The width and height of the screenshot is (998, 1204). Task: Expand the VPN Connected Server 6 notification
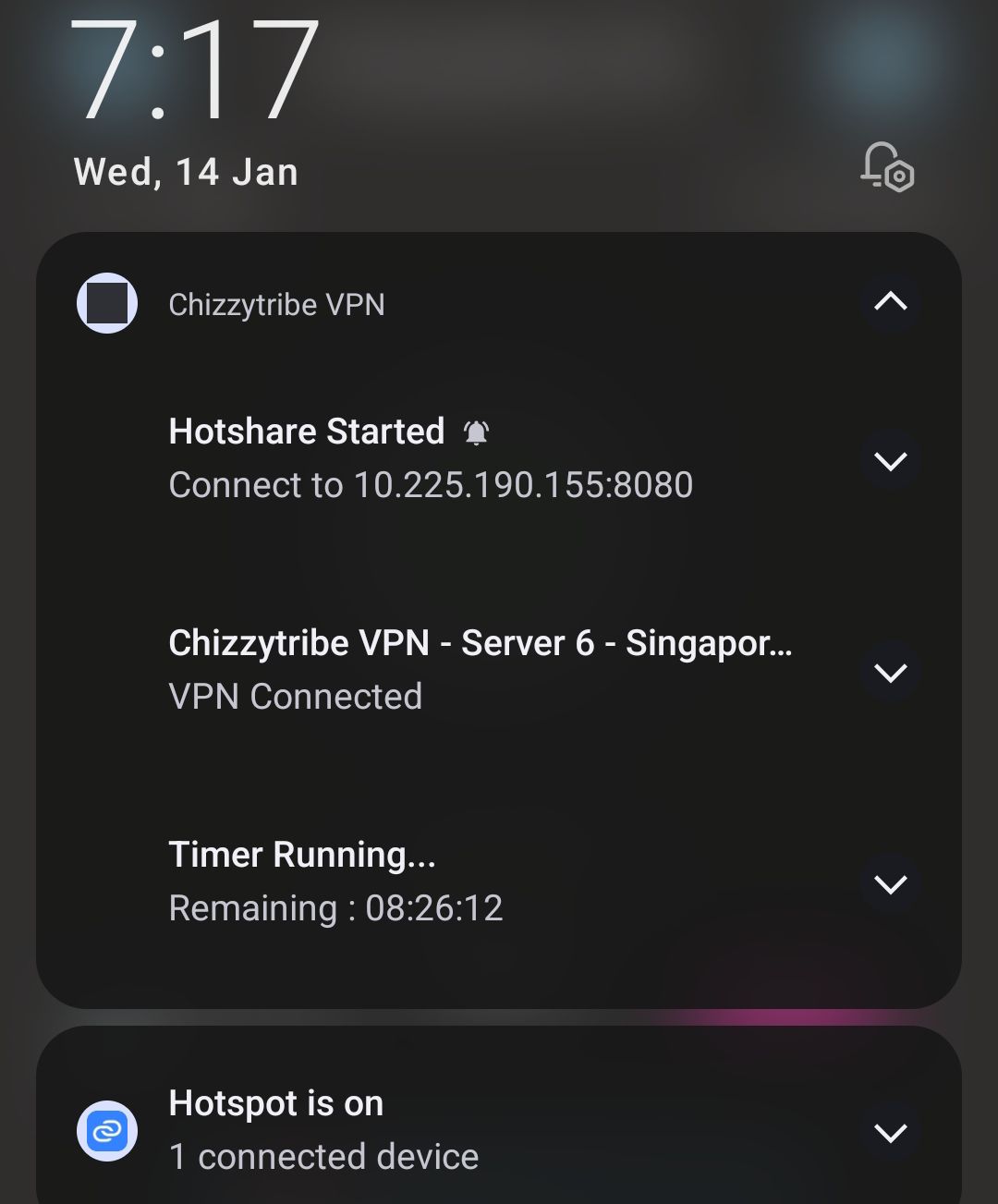click(x=890, y=672)
